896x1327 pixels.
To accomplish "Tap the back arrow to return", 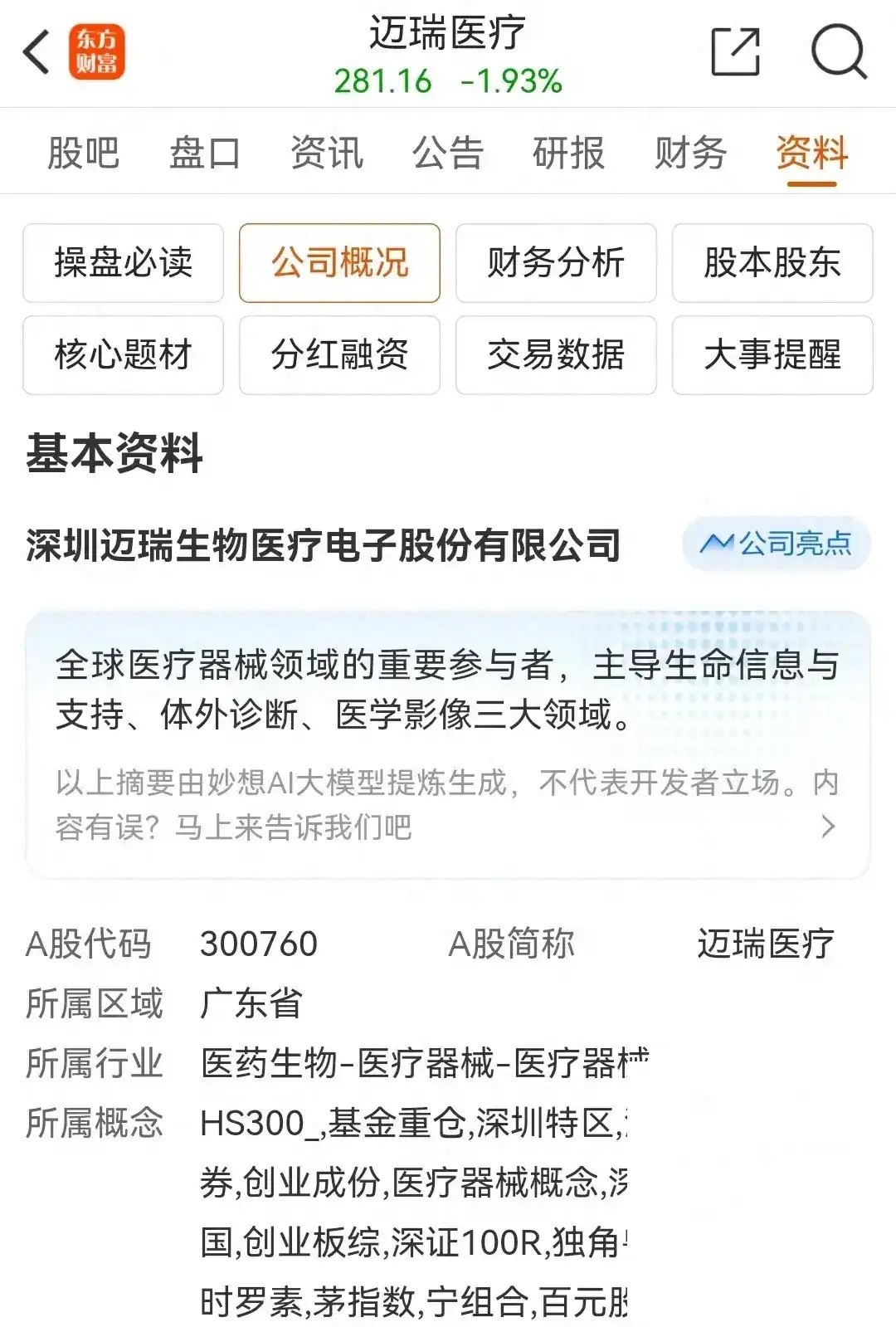I will coord(33,51).
